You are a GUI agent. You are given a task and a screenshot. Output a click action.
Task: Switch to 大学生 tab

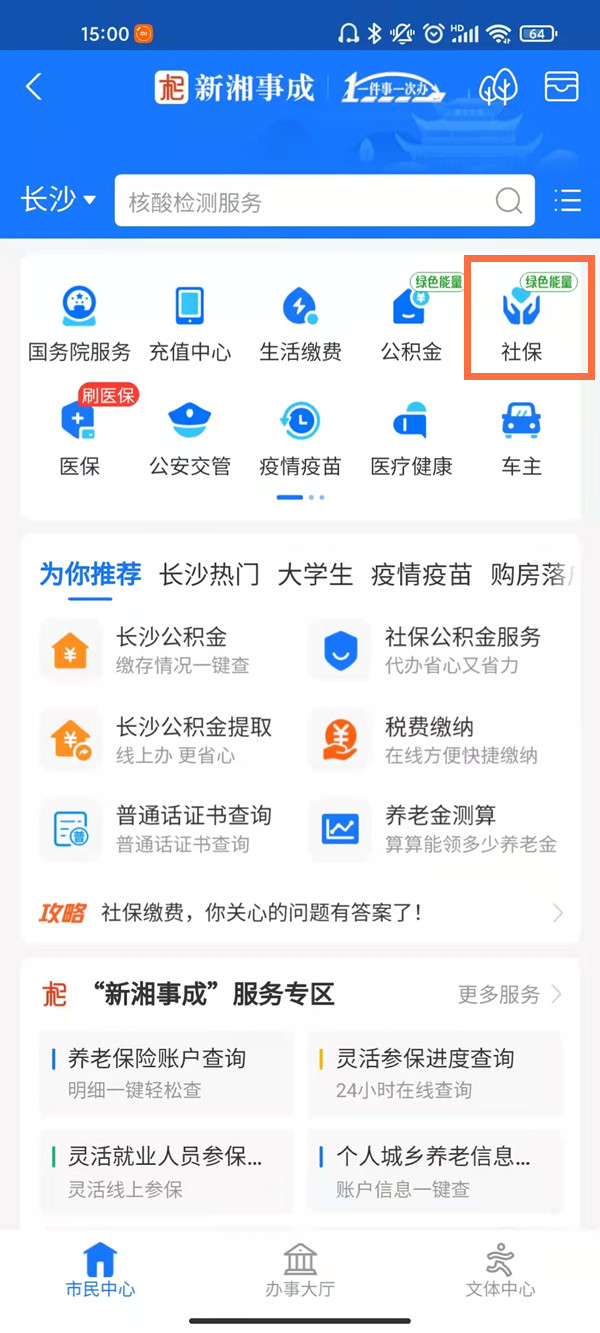(x=315, y=575)
